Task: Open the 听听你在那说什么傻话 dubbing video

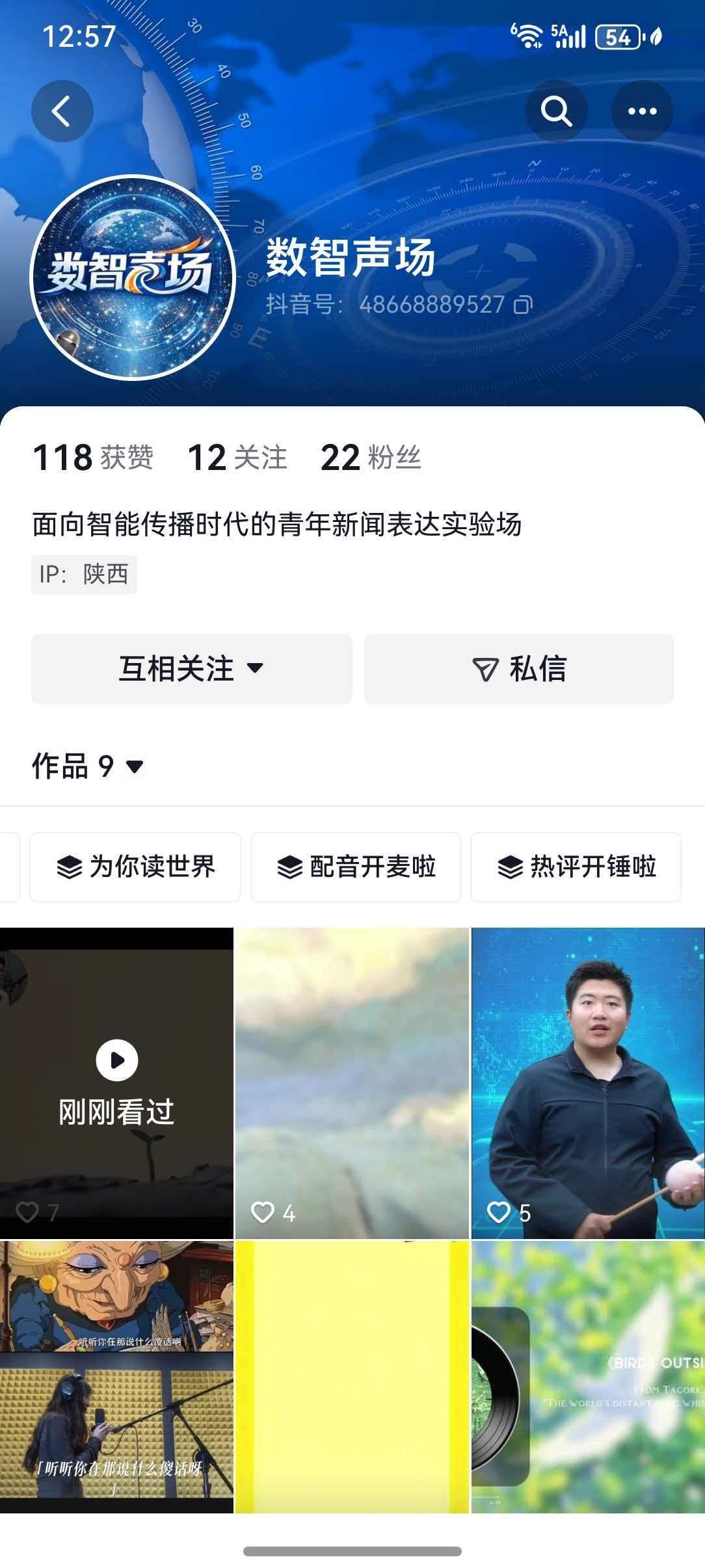Action: [x=116, y=1377]
